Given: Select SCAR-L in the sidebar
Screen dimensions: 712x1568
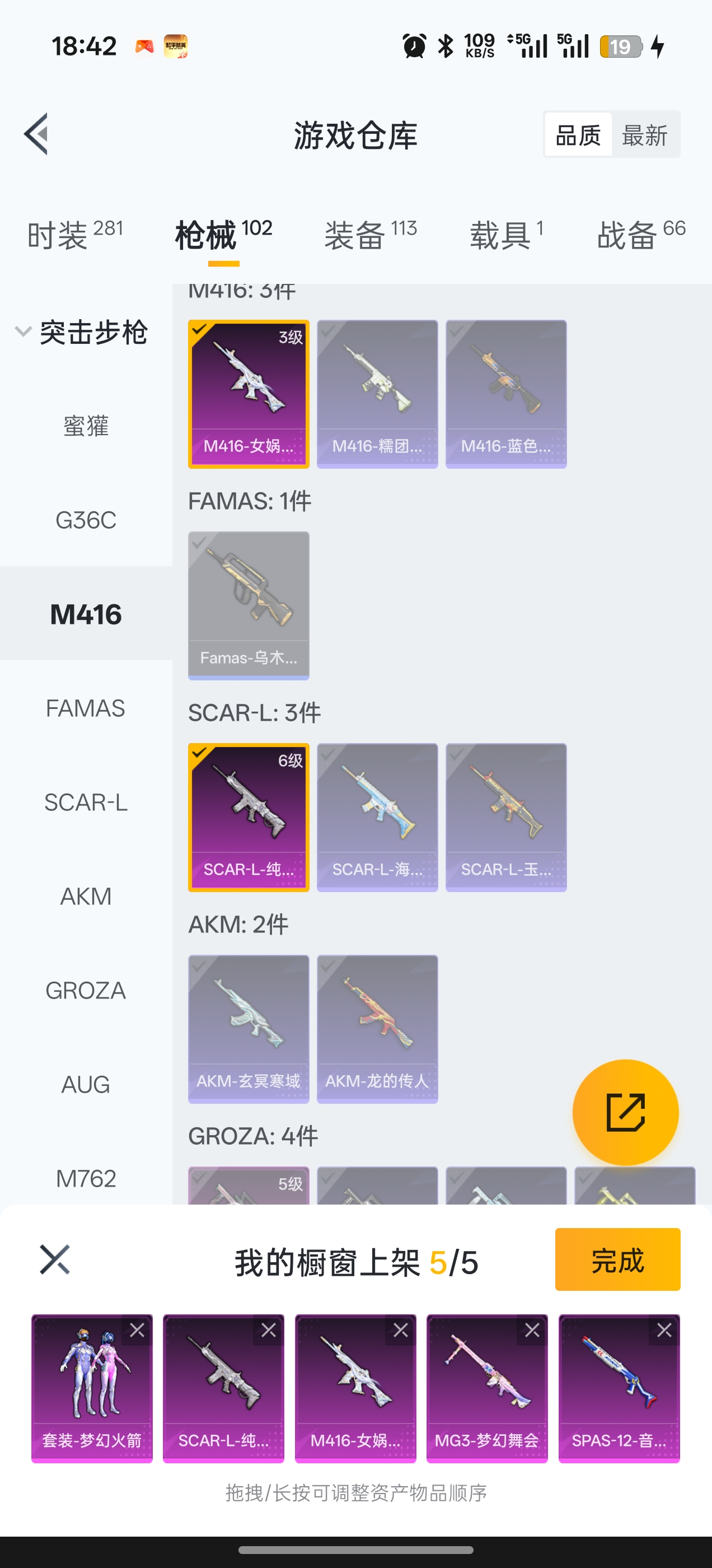Looking at the screenshot, I should [x=86, y=802].
